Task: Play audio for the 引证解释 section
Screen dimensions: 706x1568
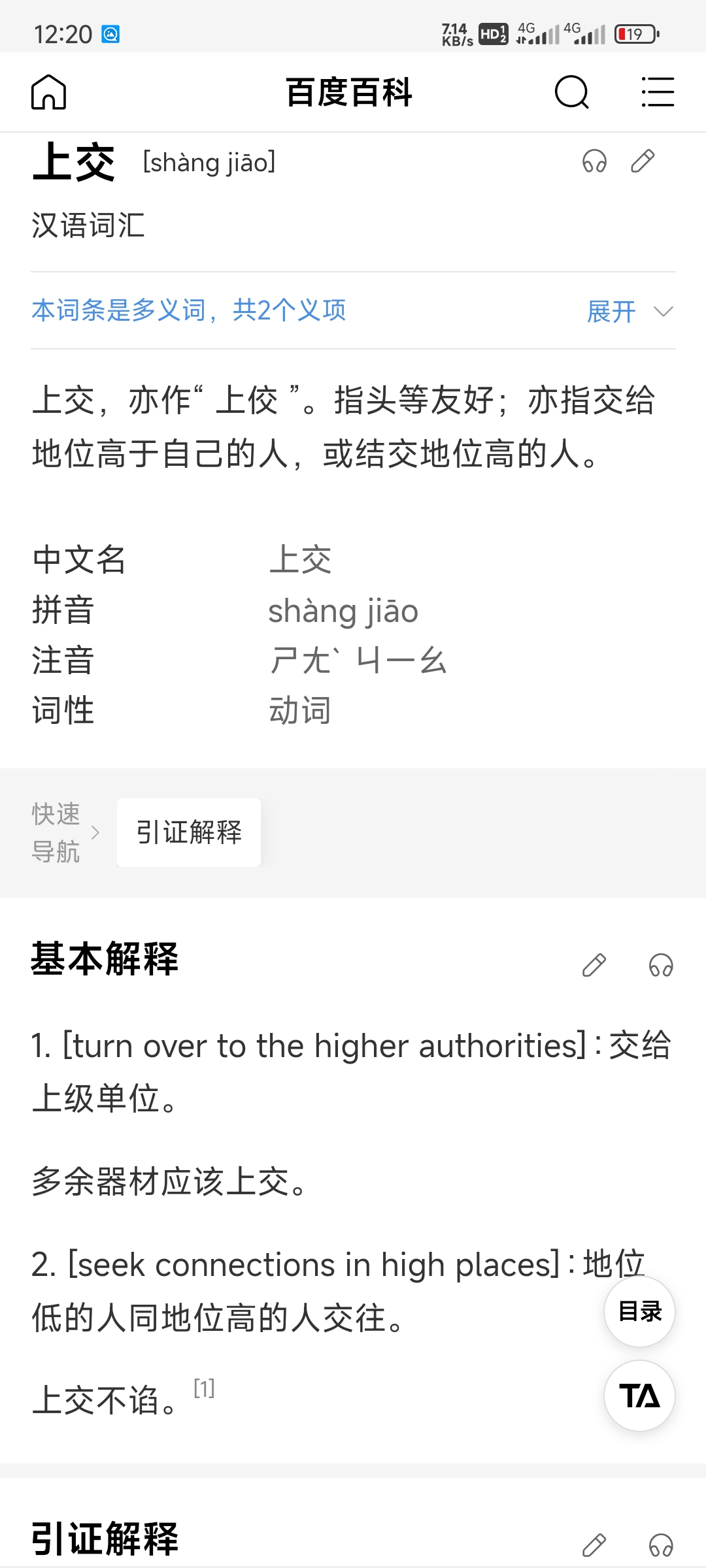Action: pos(661,1545)
